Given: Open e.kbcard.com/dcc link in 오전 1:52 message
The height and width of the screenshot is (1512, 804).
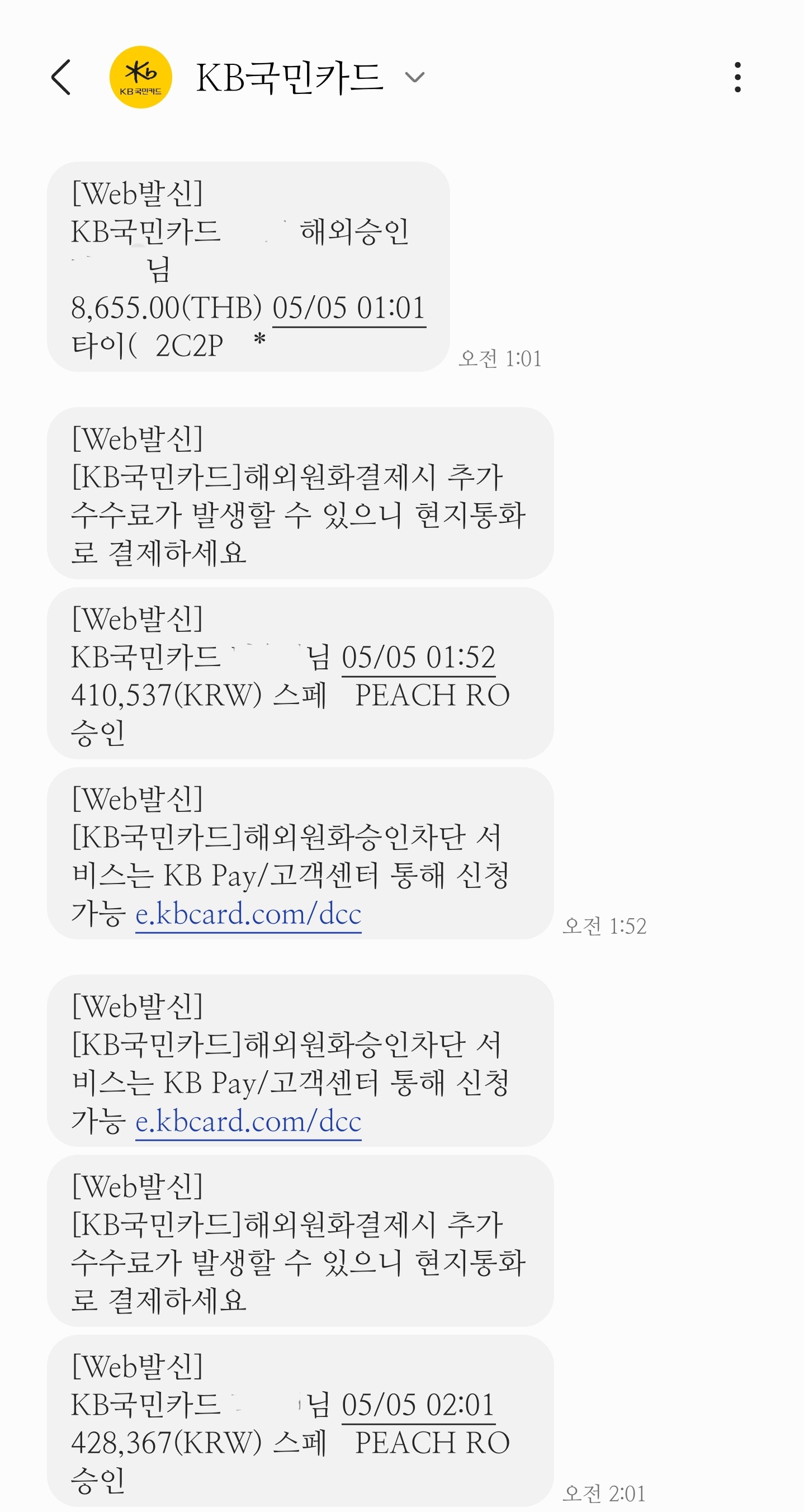Looking at the screenshot, I should (248, 914).
